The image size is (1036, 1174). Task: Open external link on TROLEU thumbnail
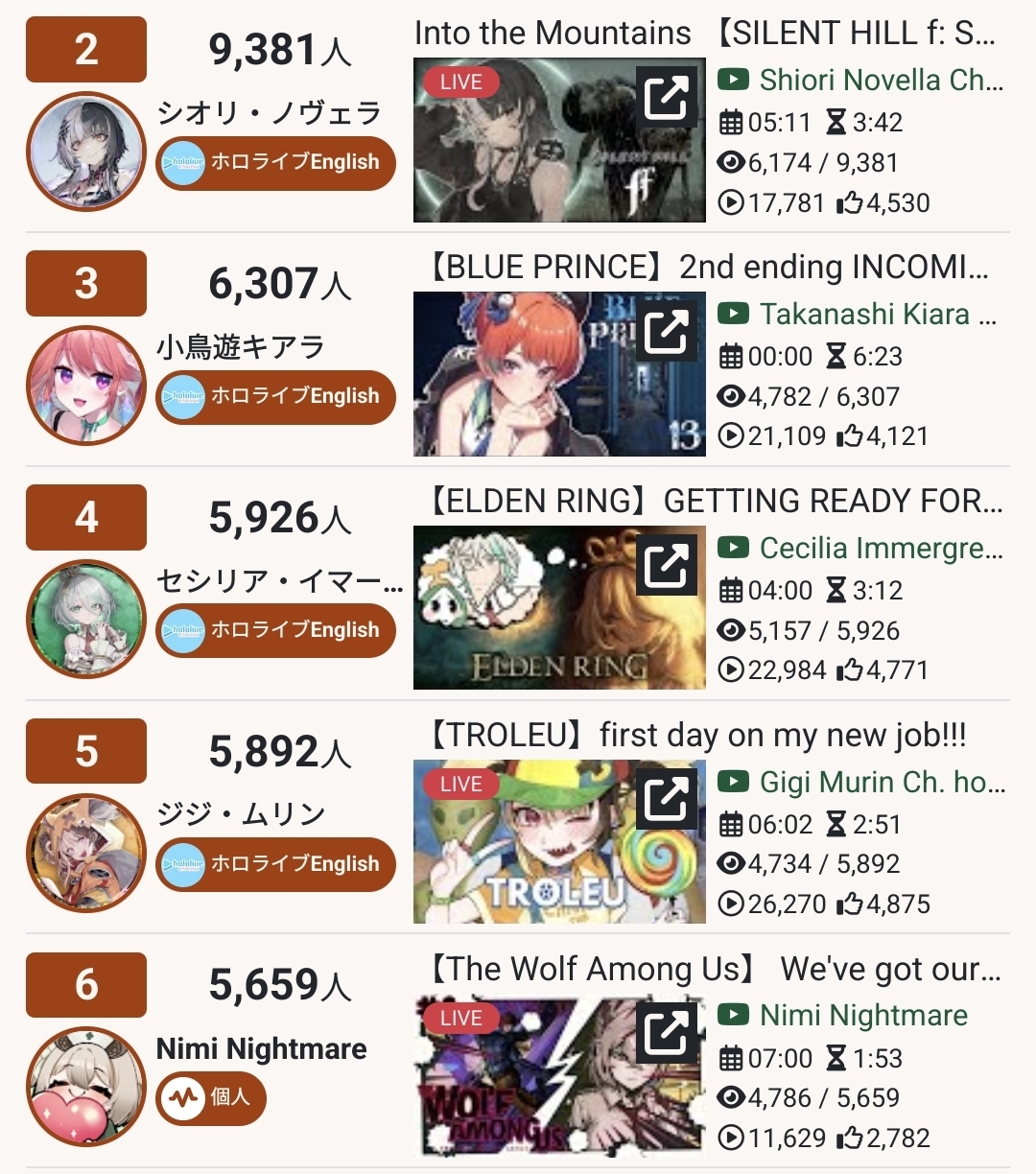[668, 798]
